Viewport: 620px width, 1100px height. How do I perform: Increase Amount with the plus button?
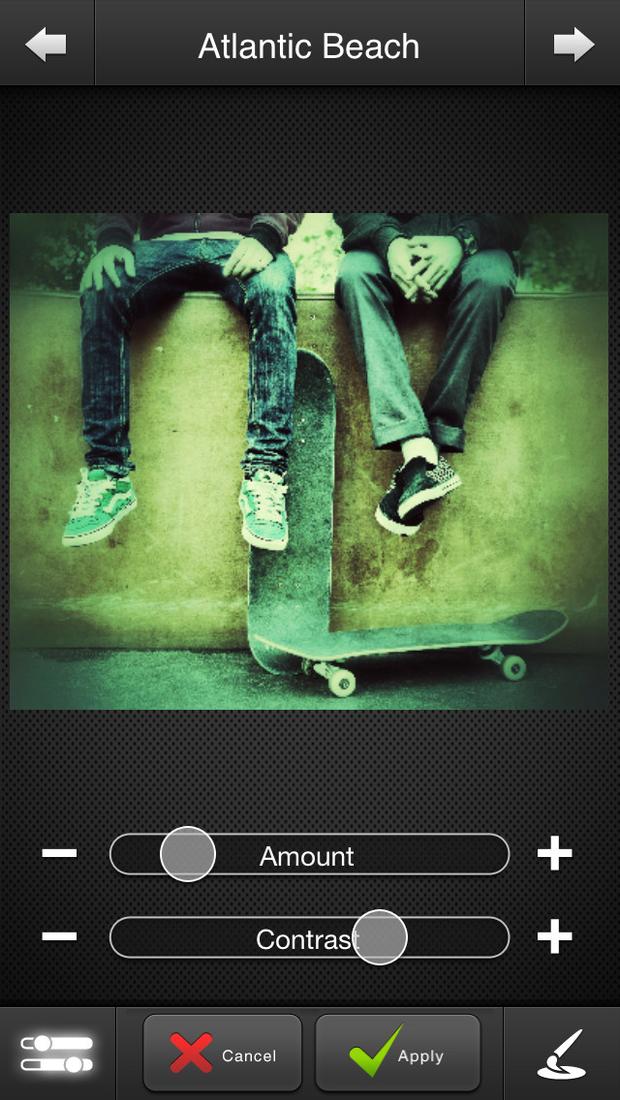pos(555,853)
